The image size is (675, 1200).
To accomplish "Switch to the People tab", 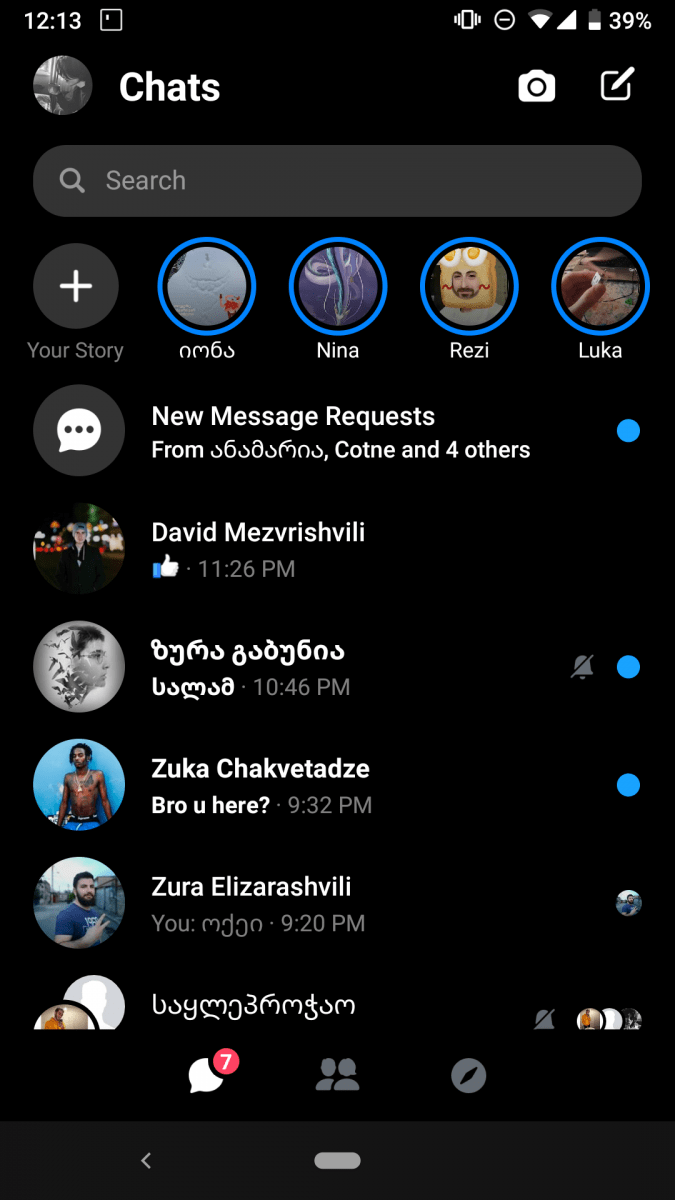I will click(x=337, y=1075).
